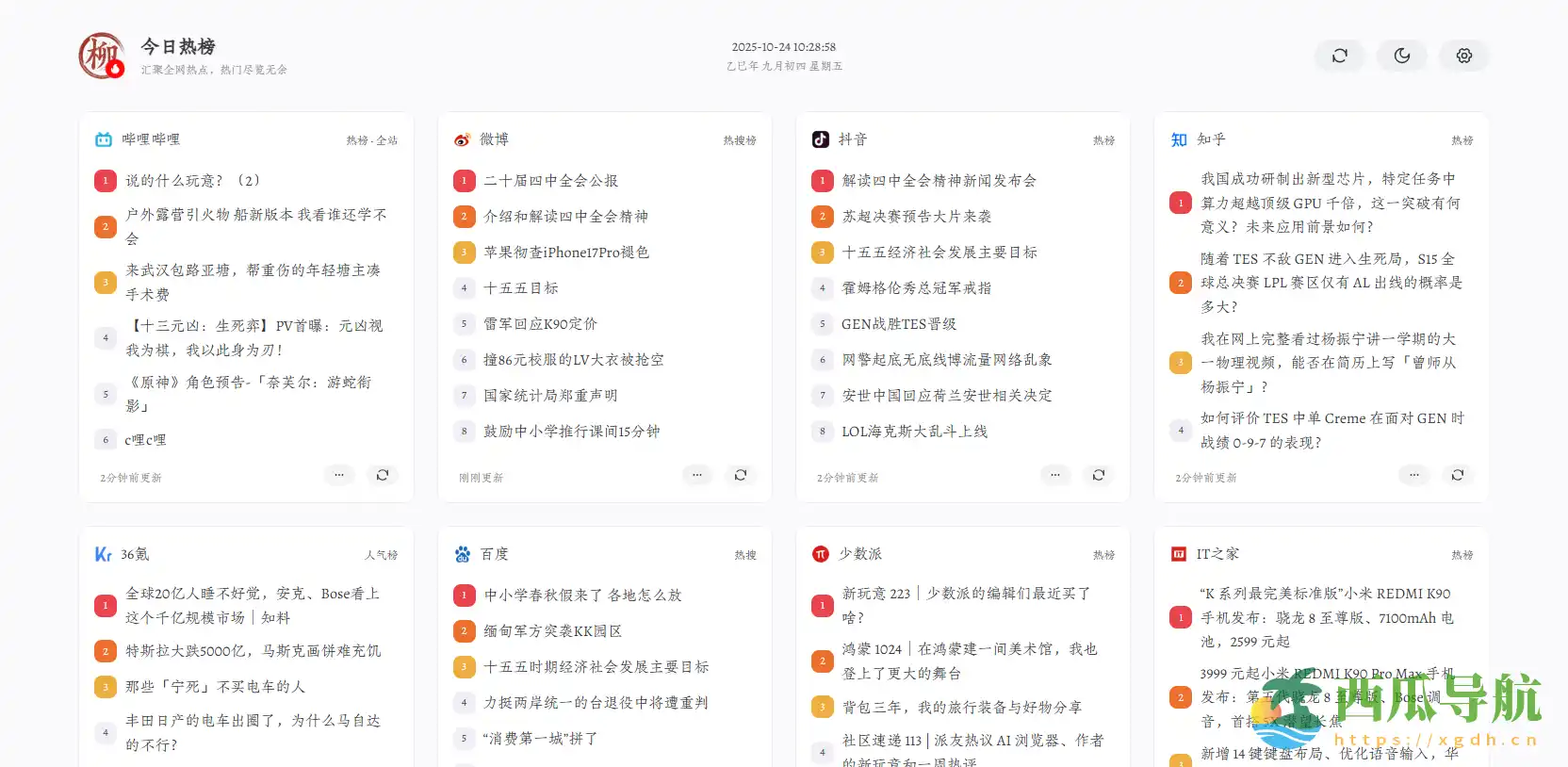Refresh the 哔哩哔哩 hot list
The height and width of the screenshot is (767, 1568).
tap(383, 475)
